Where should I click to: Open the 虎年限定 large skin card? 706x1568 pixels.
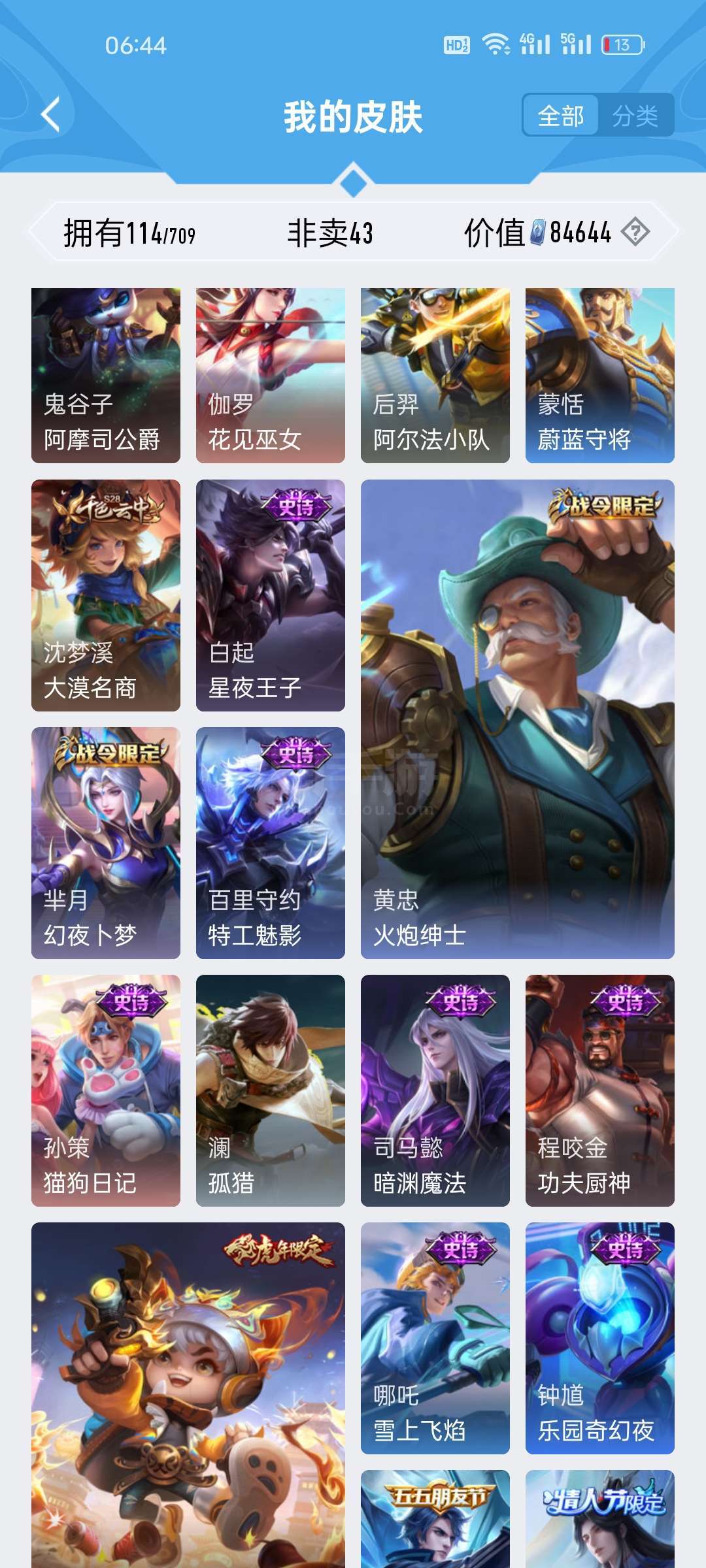pos(188,1395)
